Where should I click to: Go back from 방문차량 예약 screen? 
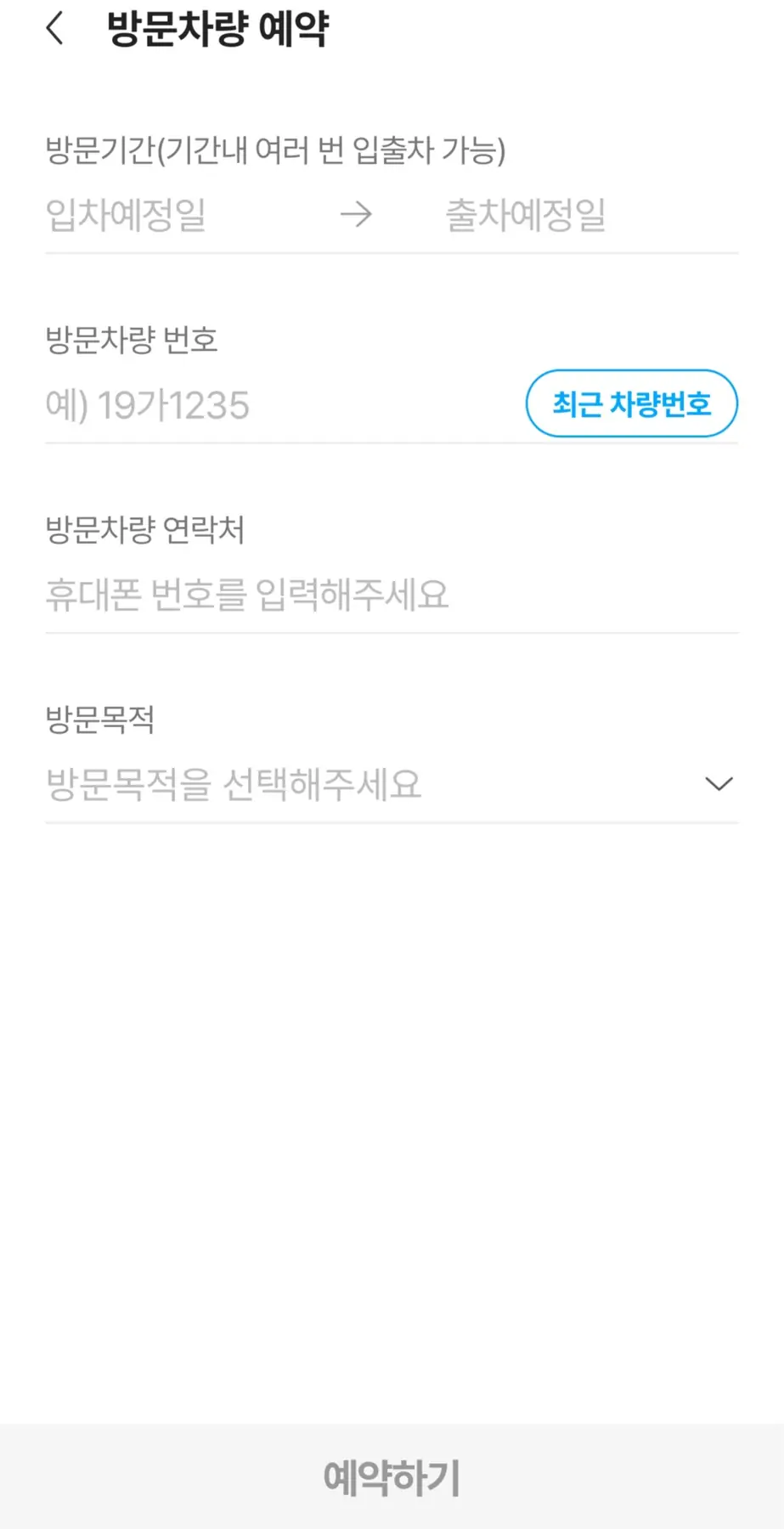point(55,29)
